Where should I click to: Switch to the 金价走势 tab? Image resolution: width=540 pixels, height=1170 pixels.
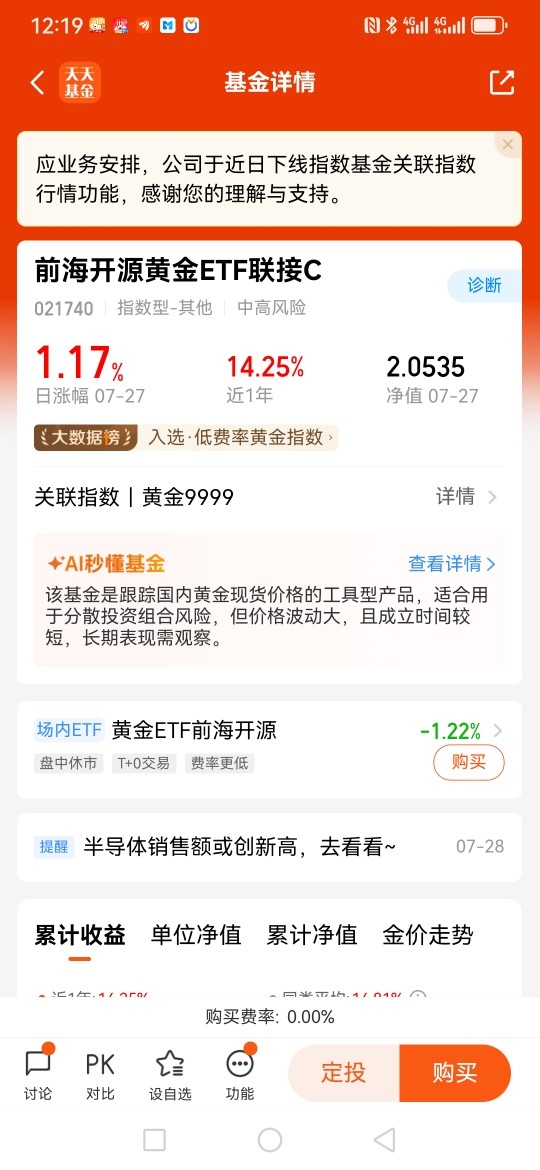click(427, 935)
